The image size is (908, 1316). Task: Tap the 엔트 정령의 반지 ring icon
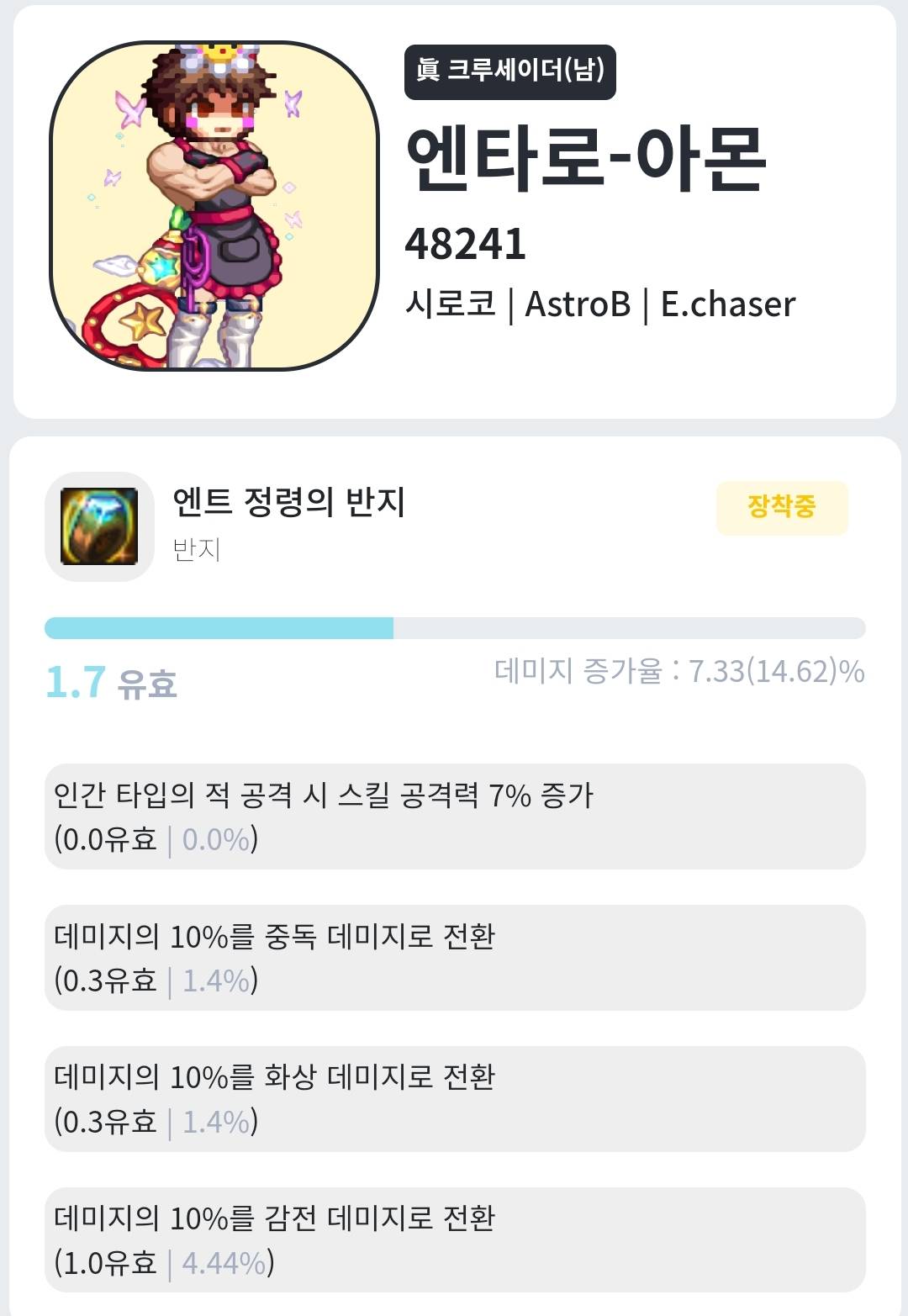click(x=99, y=526)
